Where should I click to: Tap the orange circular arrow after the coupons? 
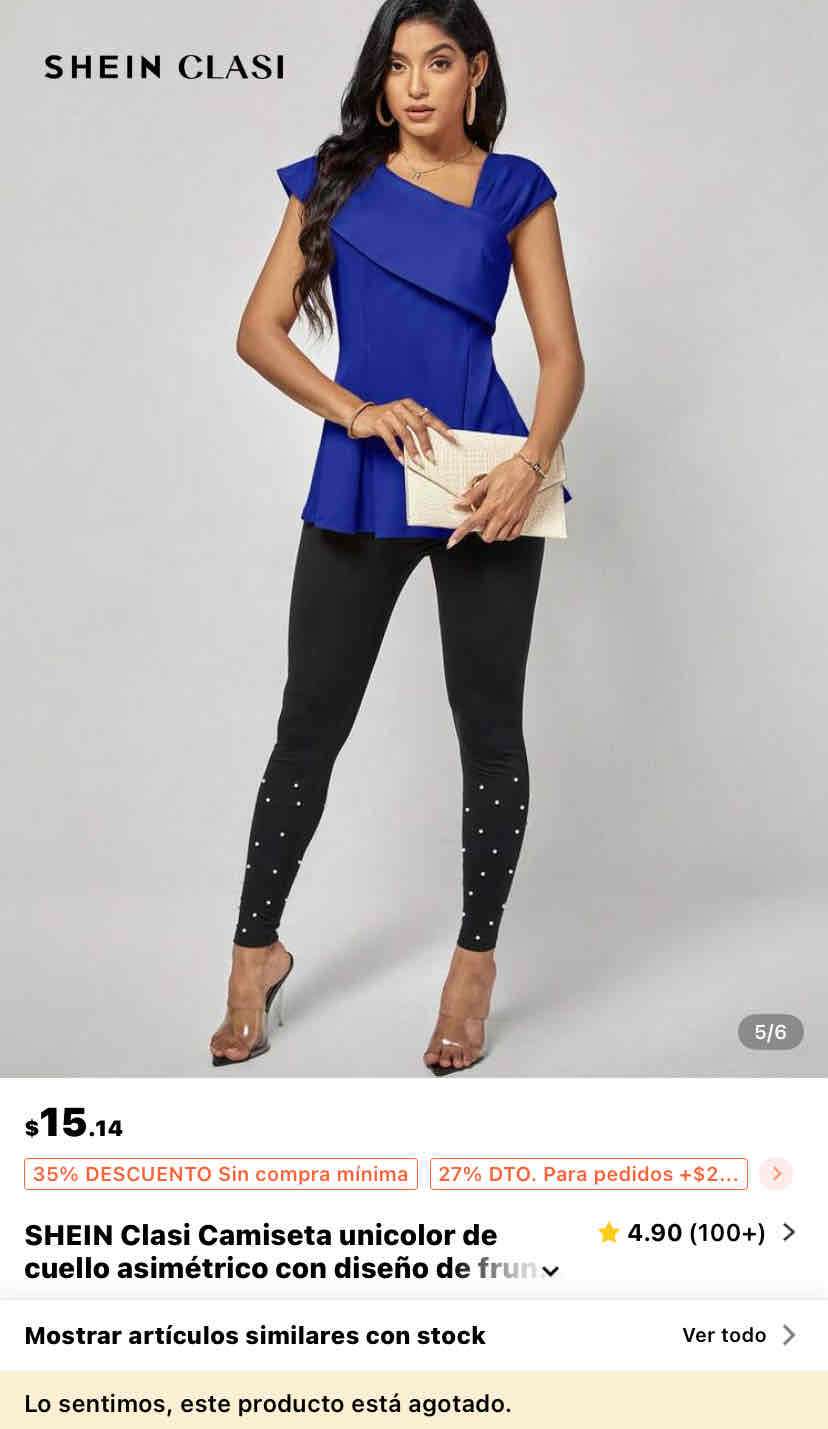pyautogui.click(x=776, y=1174)
